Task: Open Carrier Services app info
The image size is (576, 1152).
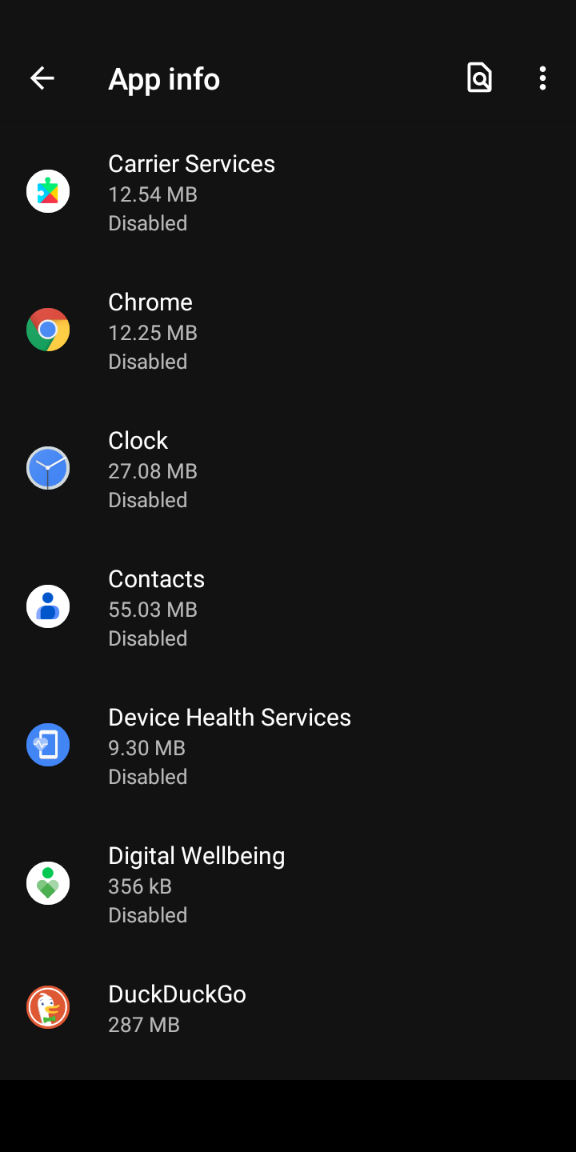Action: 288,192
